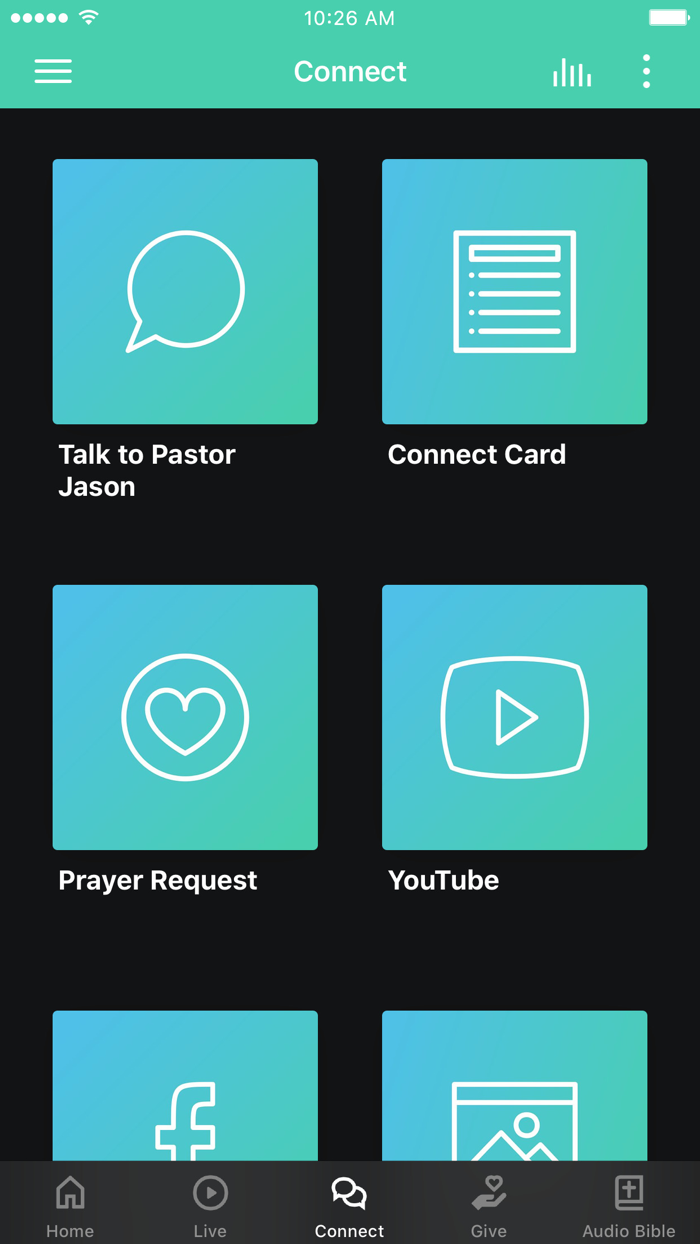
Task: Open the Connect Card tile
Action: click(514, 292)
